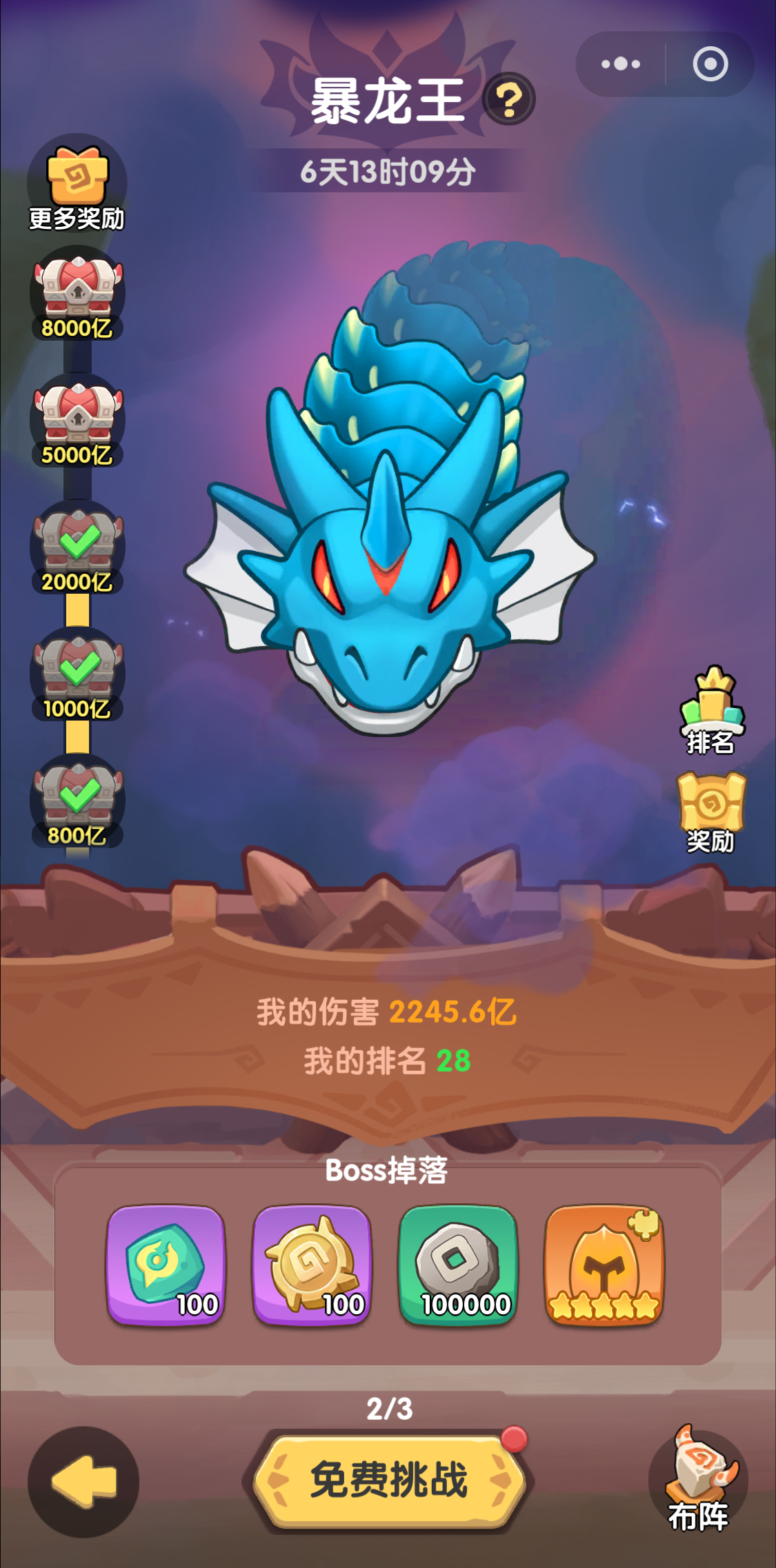
Task: Open the mini program more options menu
Action: 621,64
